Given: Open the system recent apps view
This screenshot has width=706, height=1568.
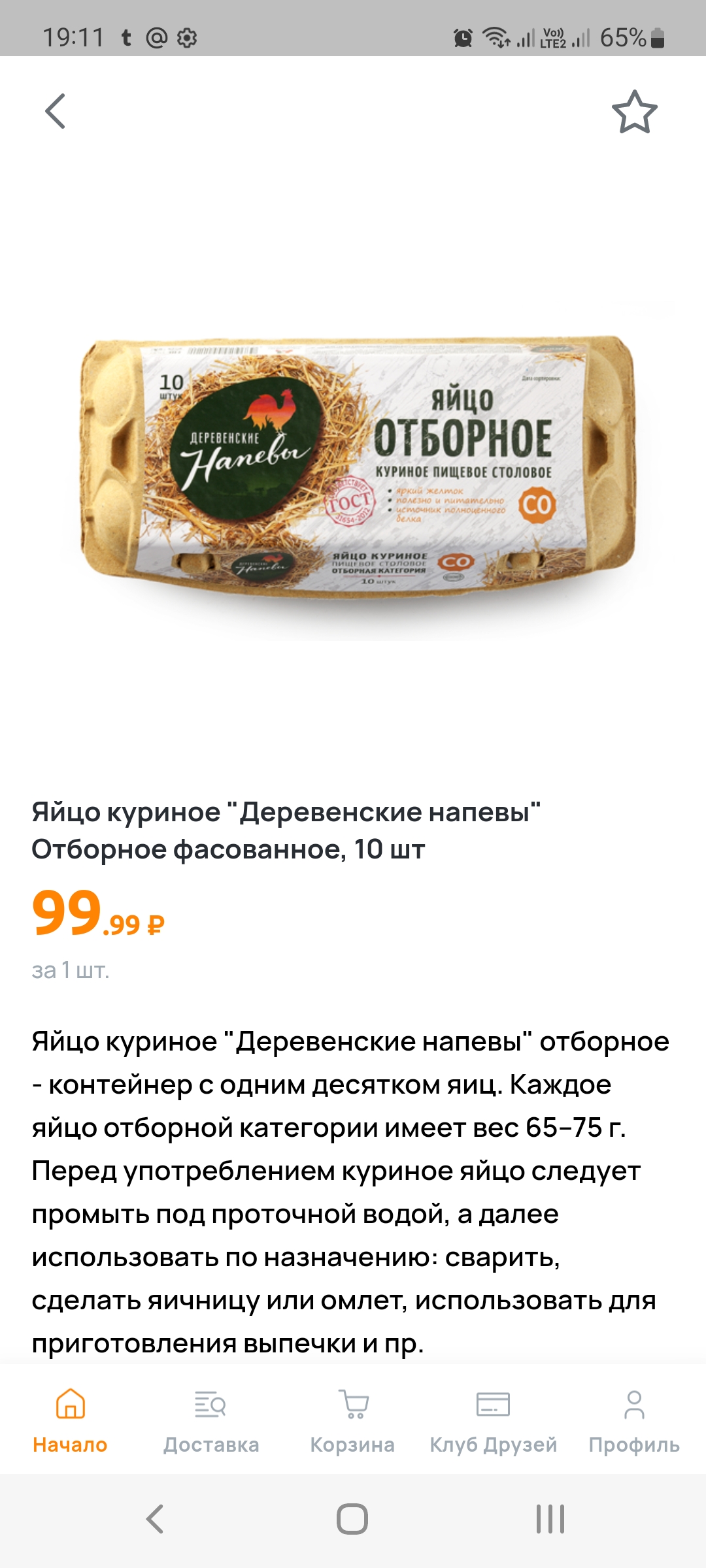Looking at the screenshot, I should (x=550, y=1519).
